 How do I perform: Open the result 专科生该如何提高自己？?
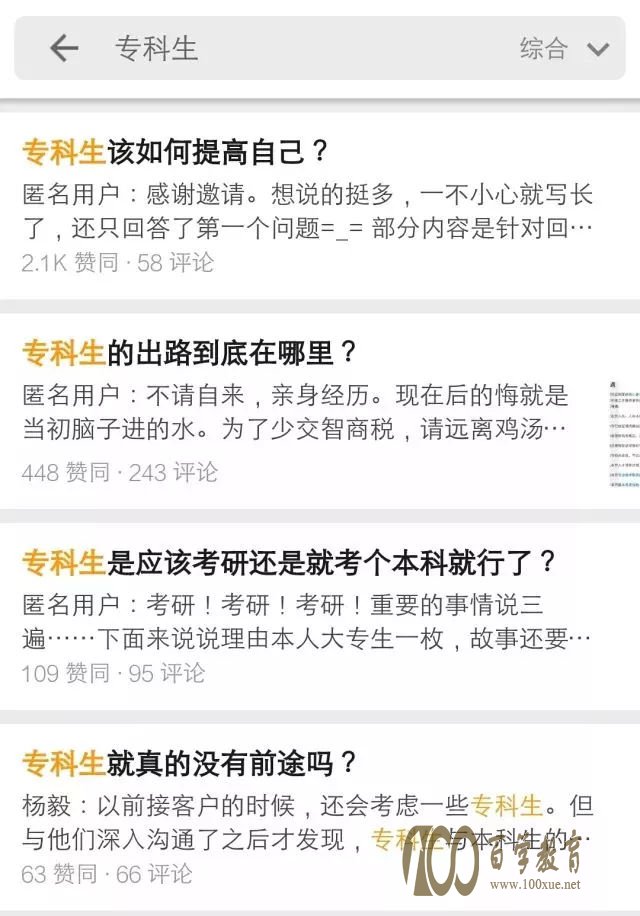(x=176, y=152)
